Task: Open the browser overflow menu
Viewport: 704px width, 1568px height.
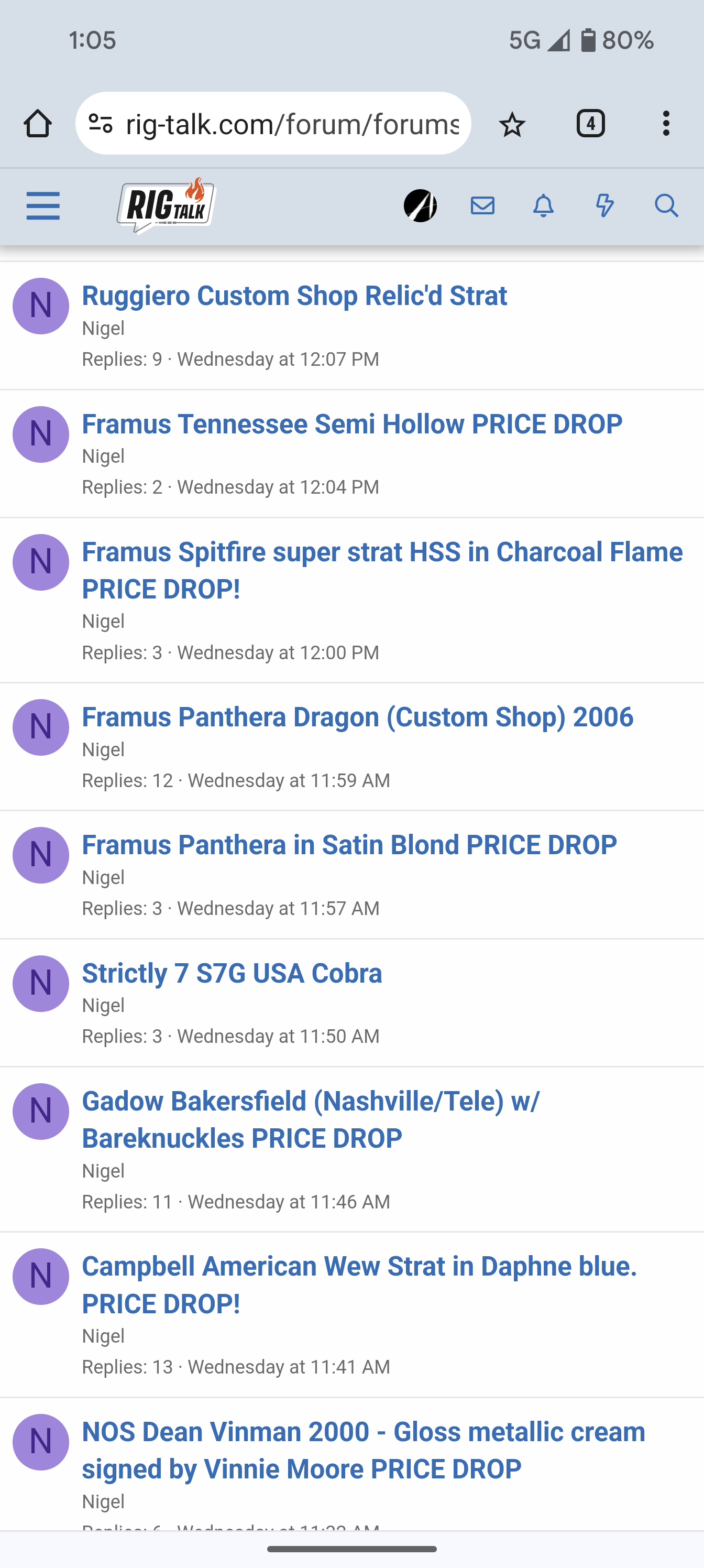Action: (x=666, y=124)
